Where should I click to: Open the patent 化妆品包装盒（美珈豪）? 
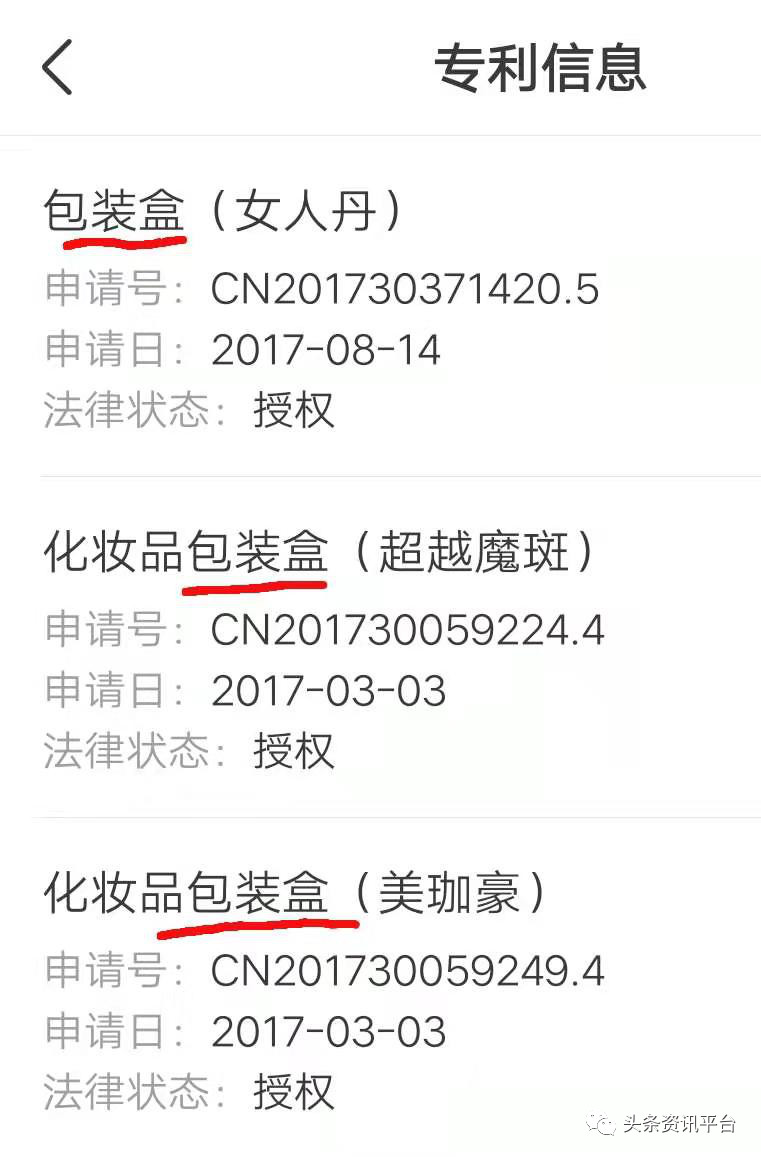pos(296,894)
